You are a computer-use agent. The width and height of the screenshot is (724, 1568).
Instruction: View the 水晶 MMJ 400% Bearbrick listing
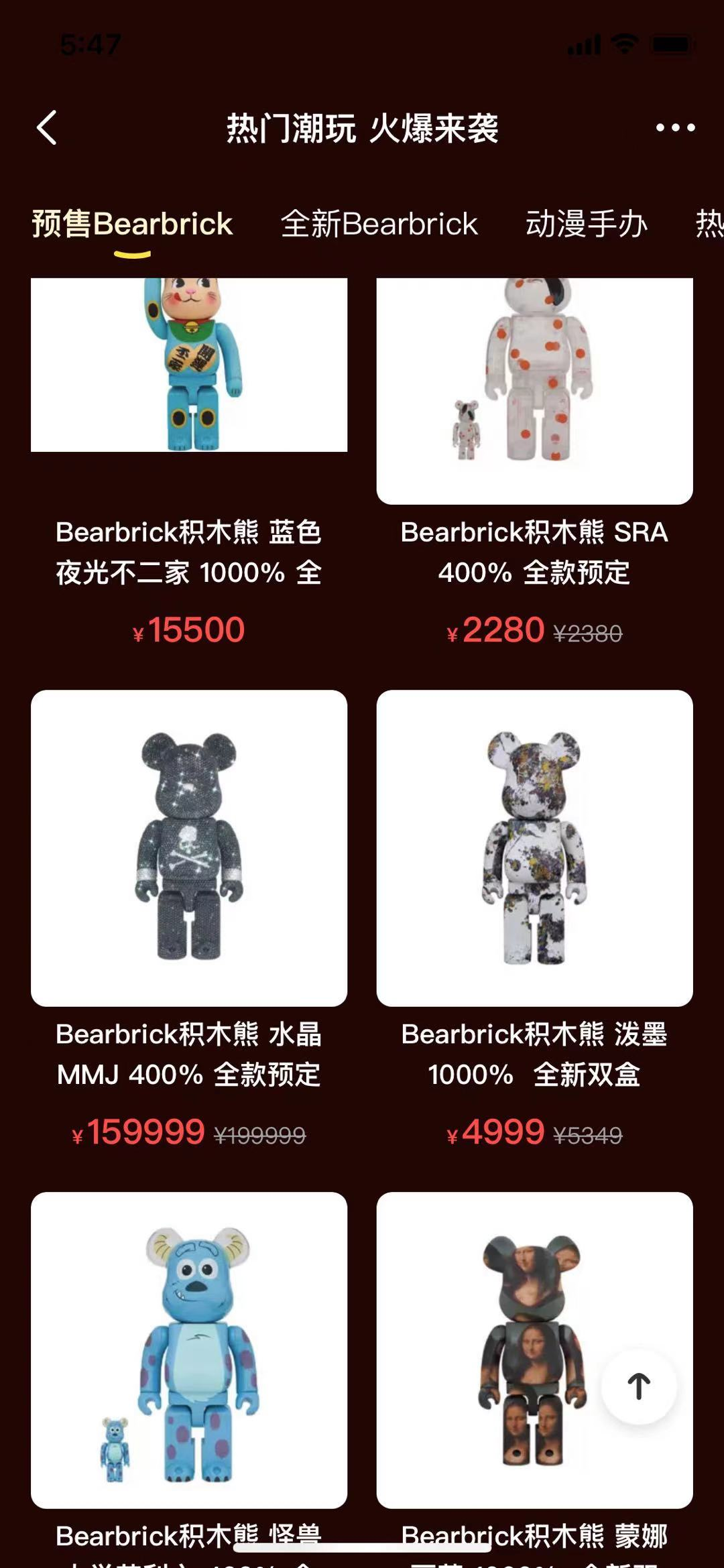[189, 848]
